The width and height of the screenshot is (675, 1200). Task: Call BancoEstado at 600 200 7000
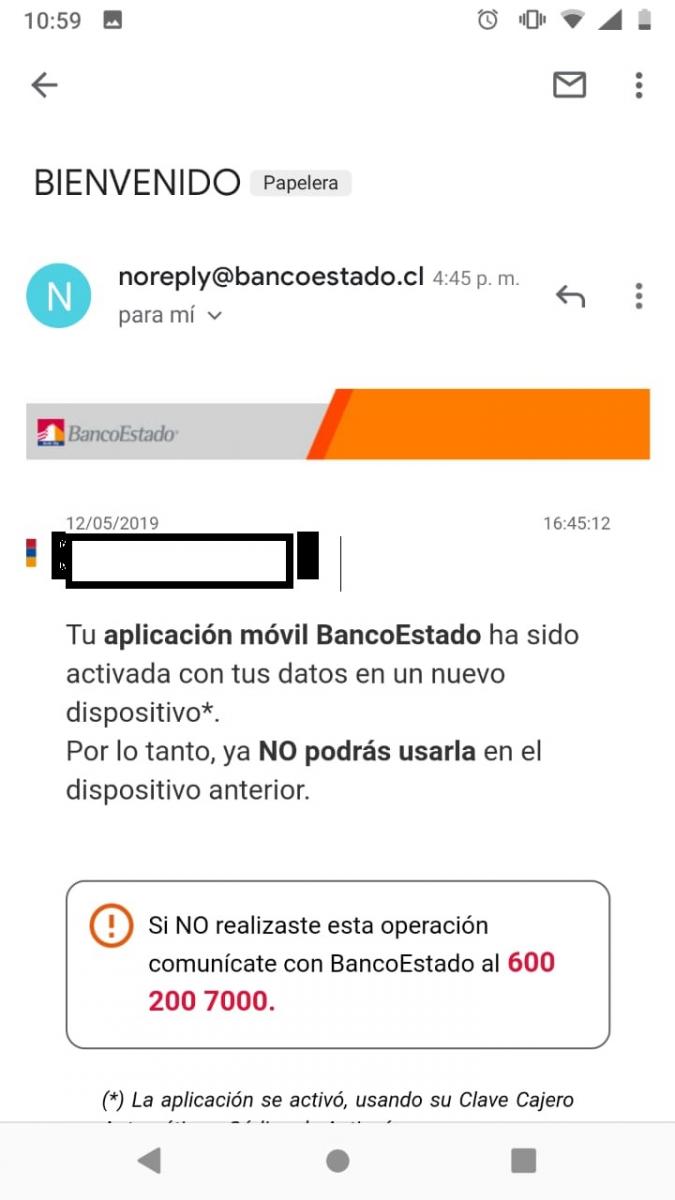352,981
